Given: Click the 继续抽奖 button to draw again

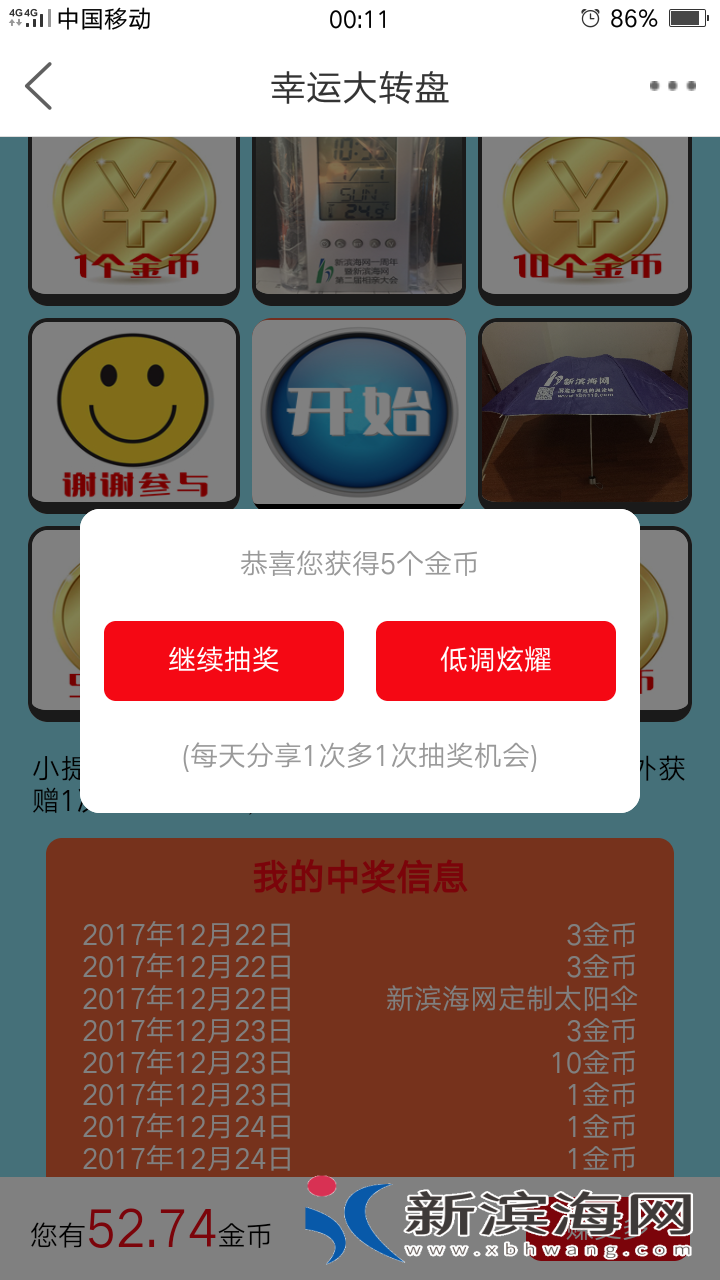Looking at the screenshot, I should [224, 660].
